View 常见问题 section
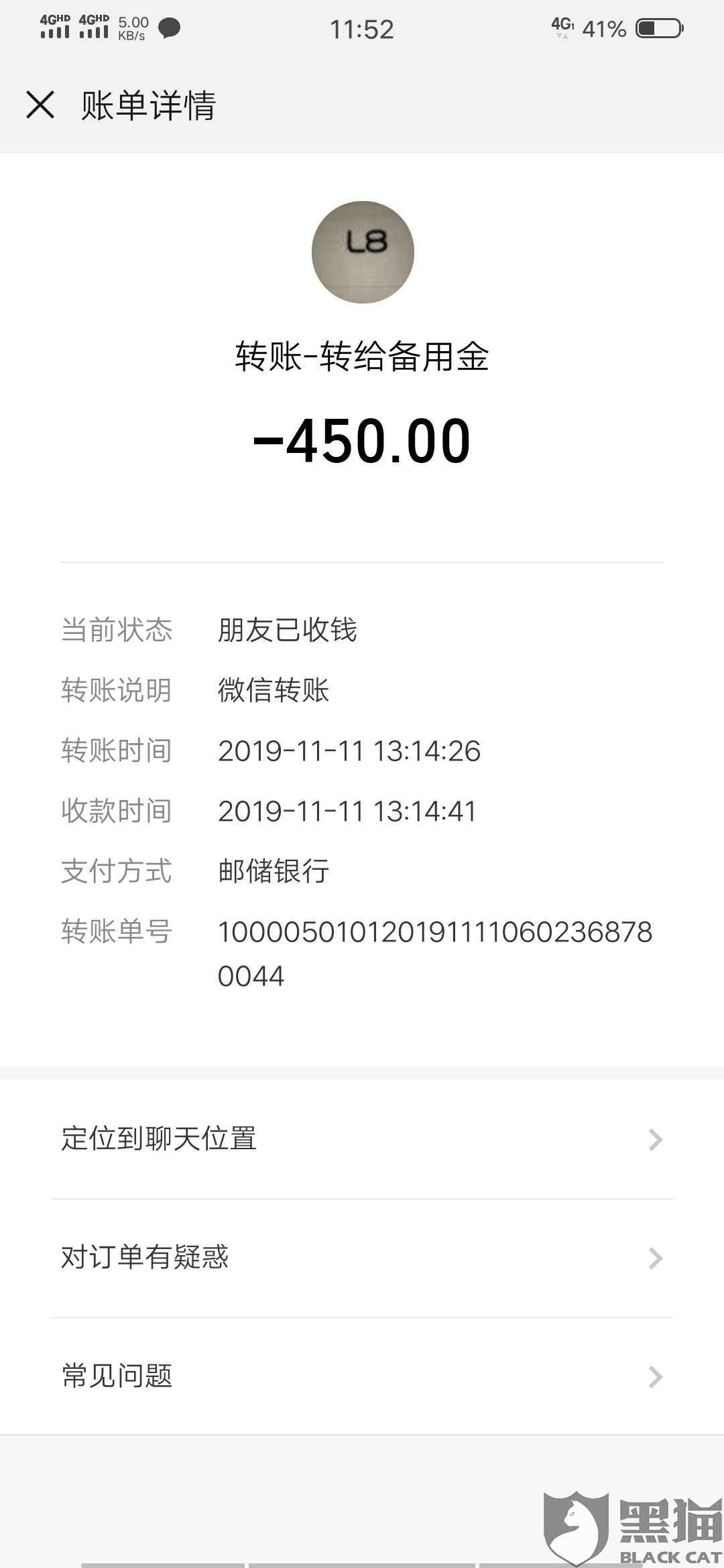 pyautogui.click(x=362, y=1376)
